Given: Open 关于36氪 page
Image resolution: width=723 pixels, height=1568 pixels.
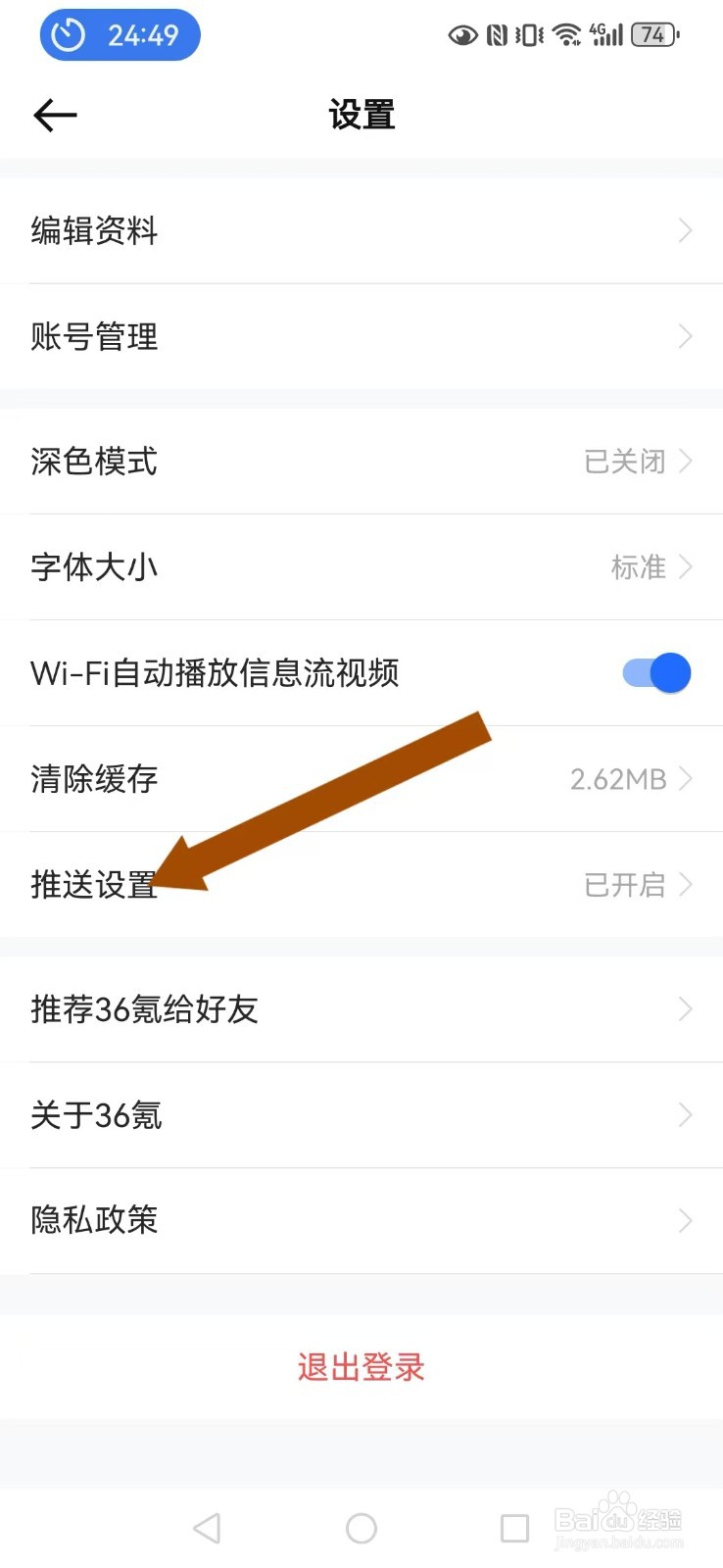Looking at the screenshot, I should coord(361,1115).
